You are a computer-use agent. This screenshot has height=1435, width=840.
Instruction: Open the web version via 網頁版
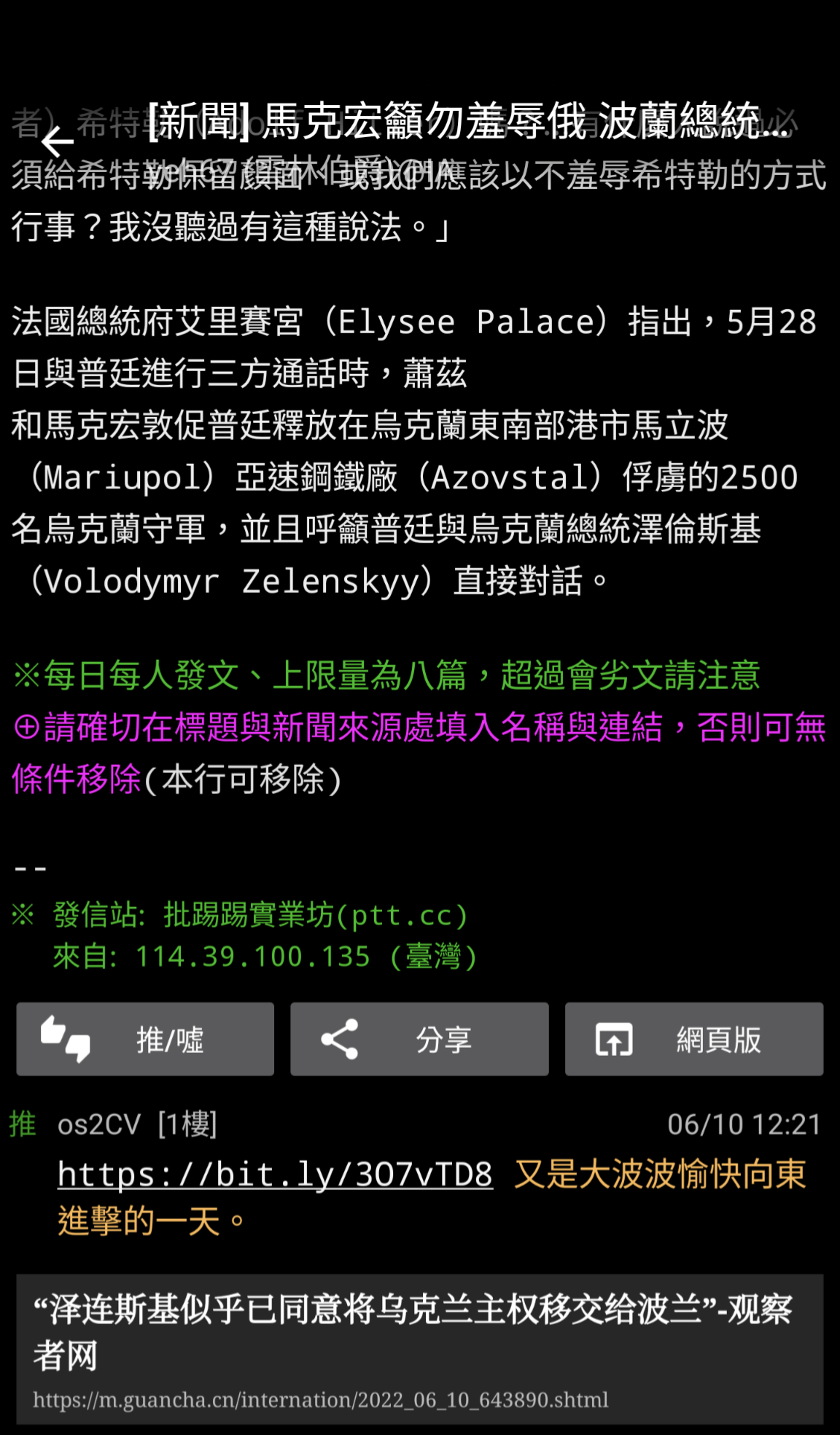693,1039
